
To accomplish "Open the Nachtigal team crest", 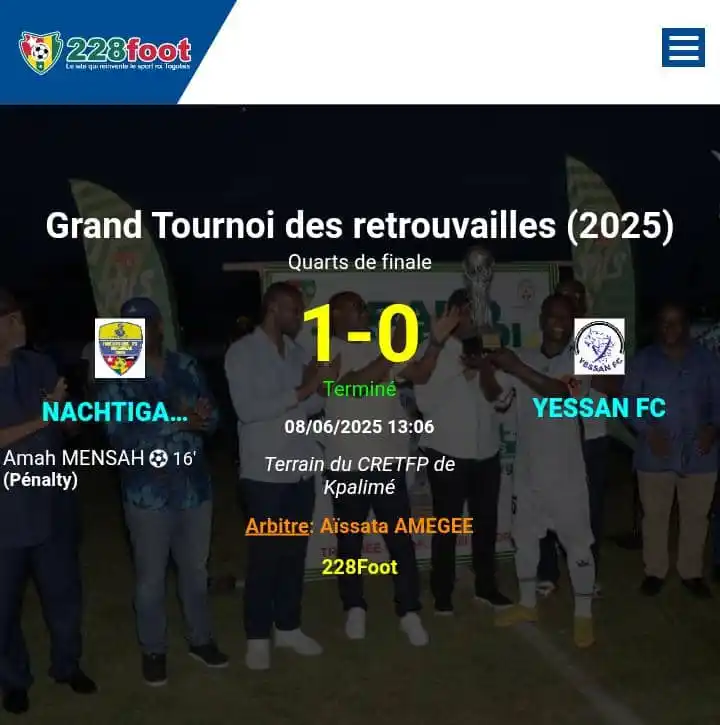I will tap(120, 348).
